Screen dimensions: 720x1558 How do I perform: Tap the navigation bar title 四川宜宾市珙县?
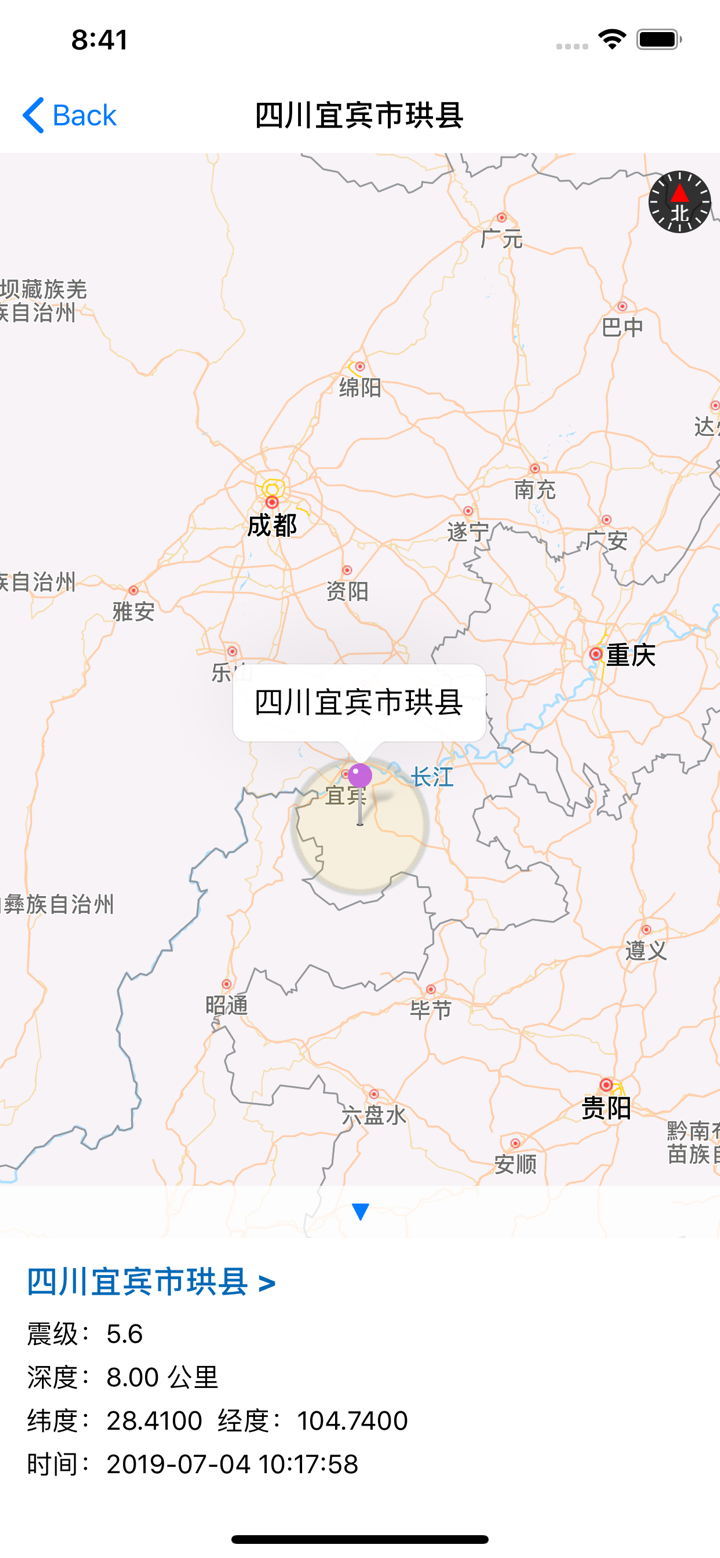pyautogui.click(x=360, y=115)
